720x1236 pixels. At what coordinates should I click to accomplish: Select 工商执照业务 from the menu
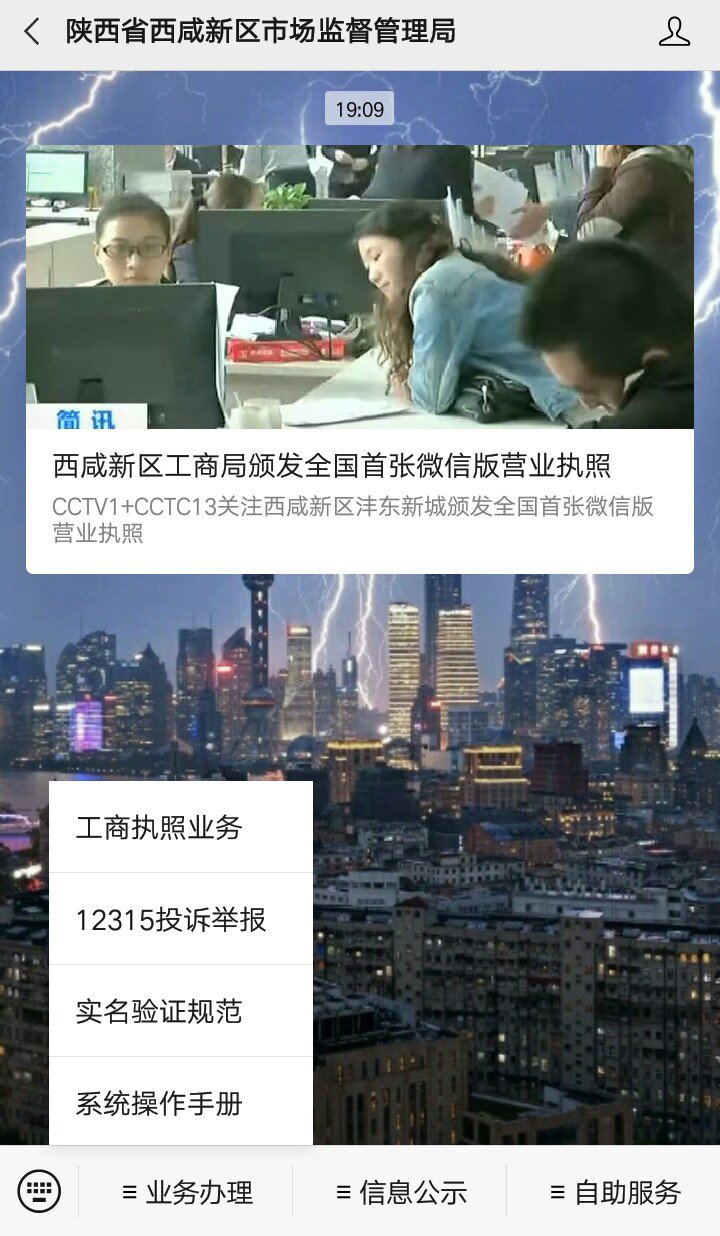click(x=180, y=827)
